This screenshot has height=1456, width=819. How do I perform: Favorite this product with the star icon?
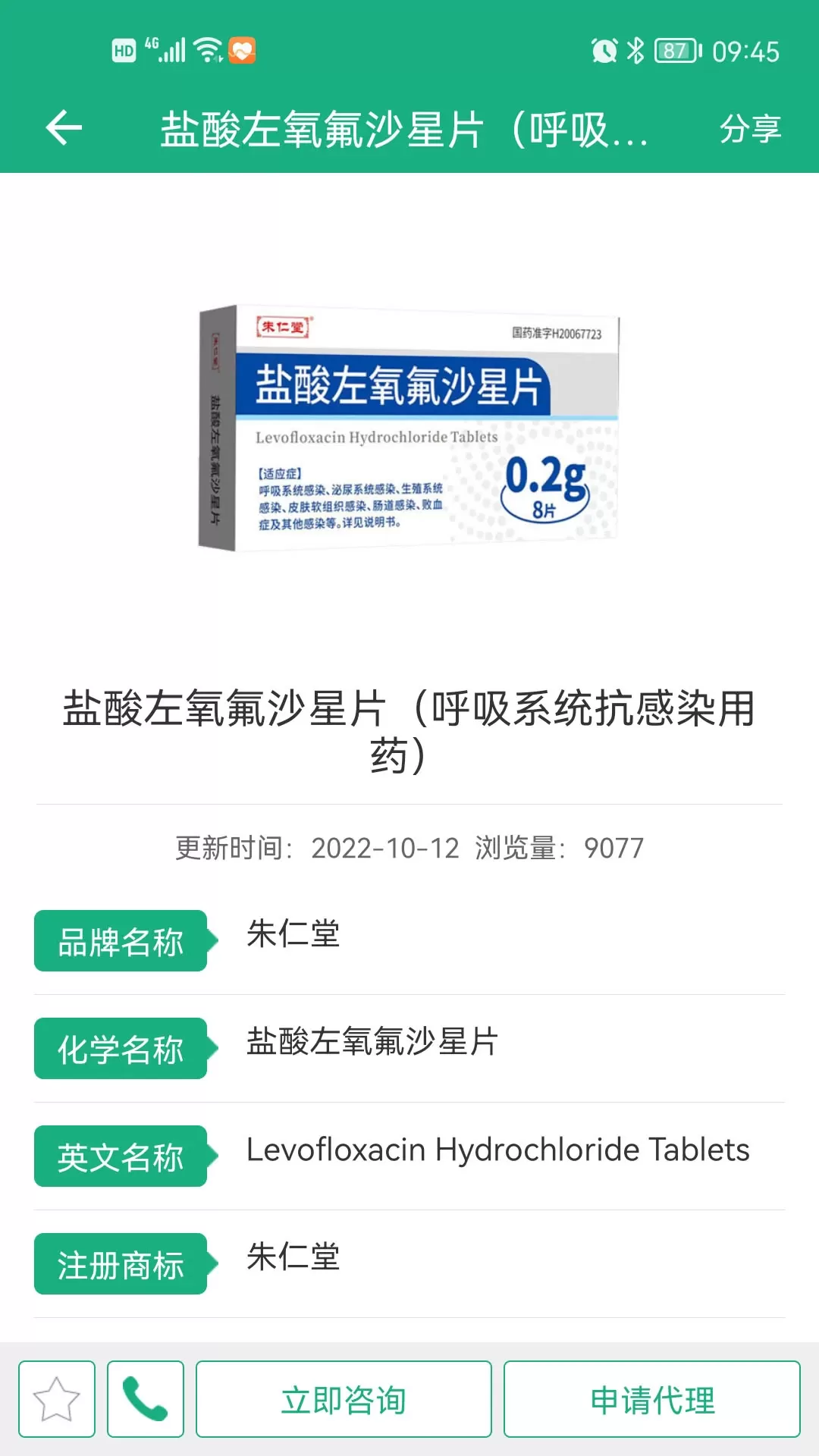(57, 1399)
